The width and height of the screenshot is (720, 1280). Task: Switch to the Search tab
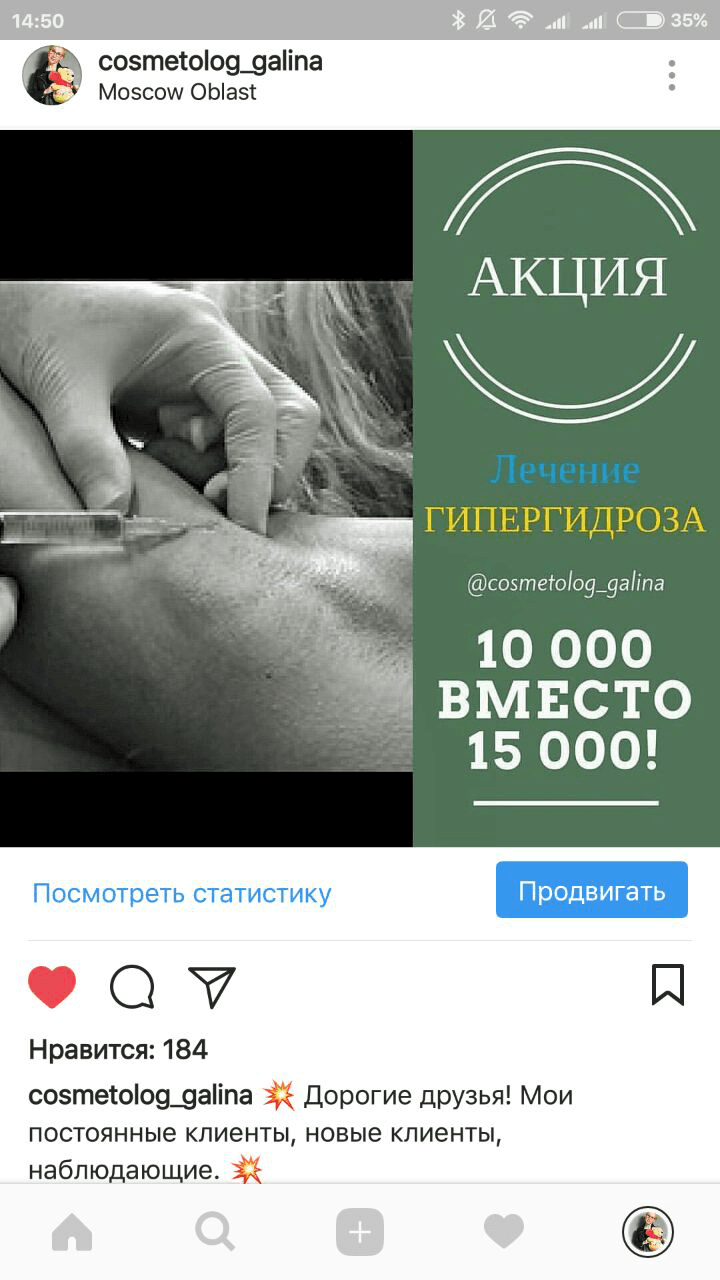[x=215, y=1232]
